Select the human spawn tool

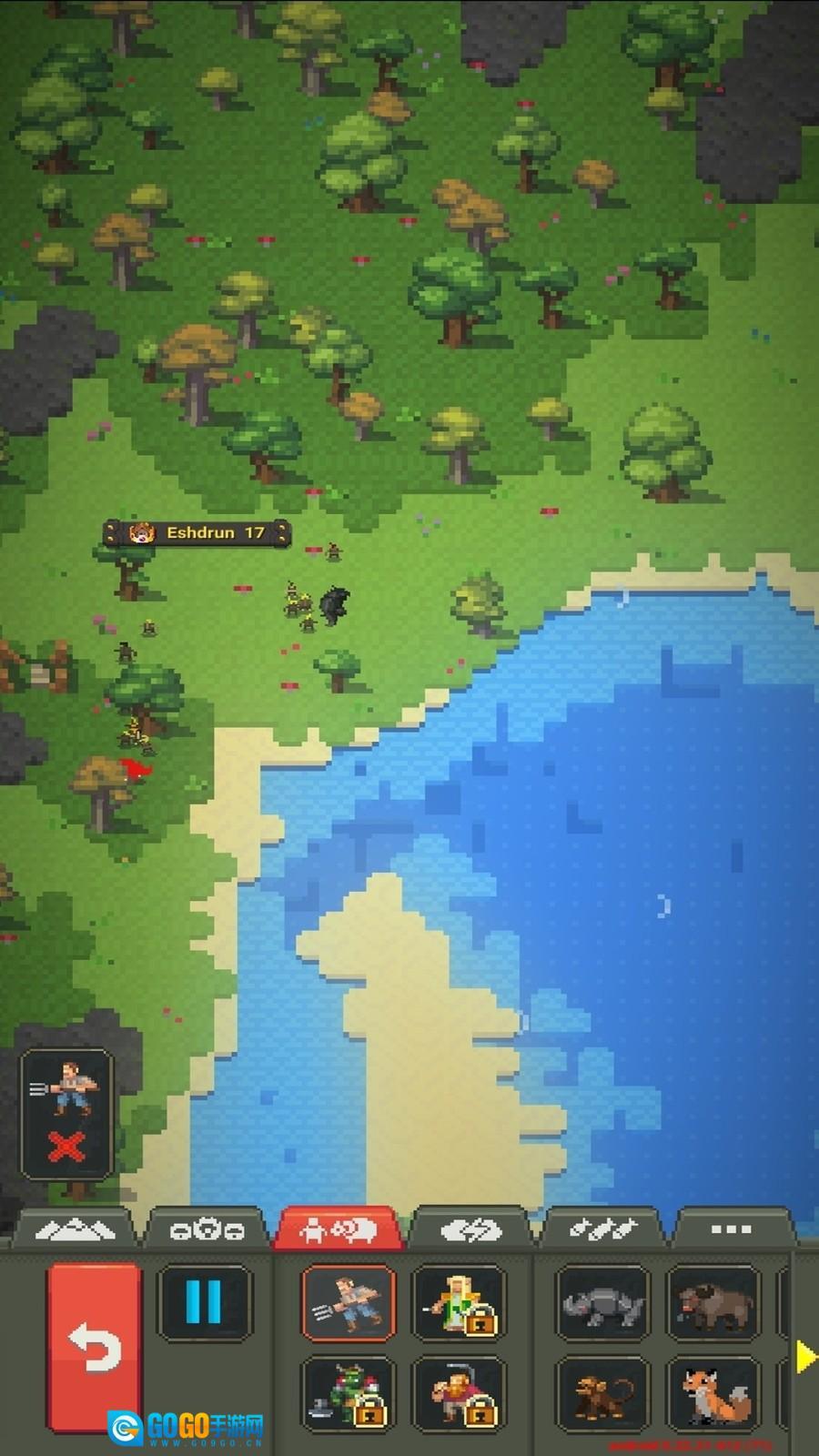[x=349, y=1302]
